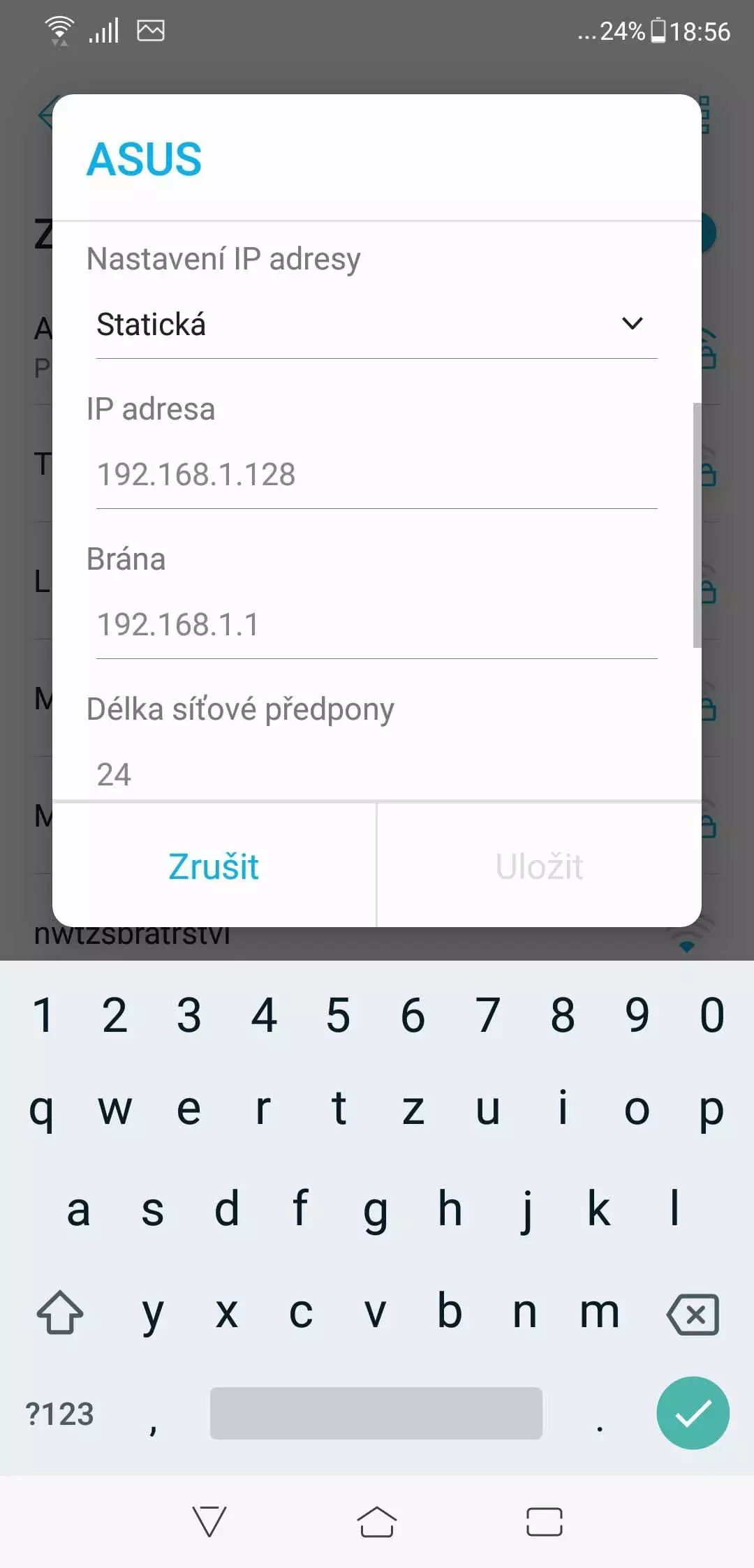Image resolution: width=754 pixels, height=1568 pixels.
Task: Edit the Brána gateway field
Action: point(376,625)
